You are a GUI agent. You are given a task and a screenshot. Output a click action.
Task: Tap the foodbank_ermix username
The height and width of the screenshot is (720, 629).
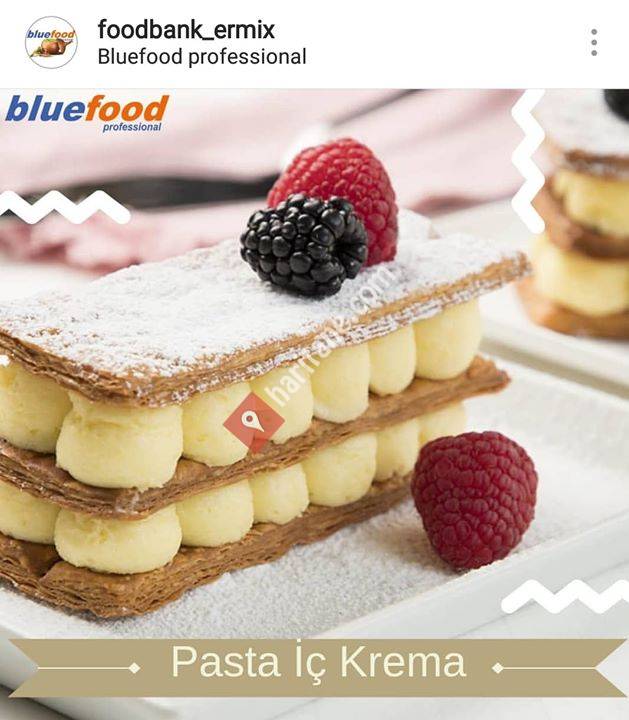pos(186,30)
